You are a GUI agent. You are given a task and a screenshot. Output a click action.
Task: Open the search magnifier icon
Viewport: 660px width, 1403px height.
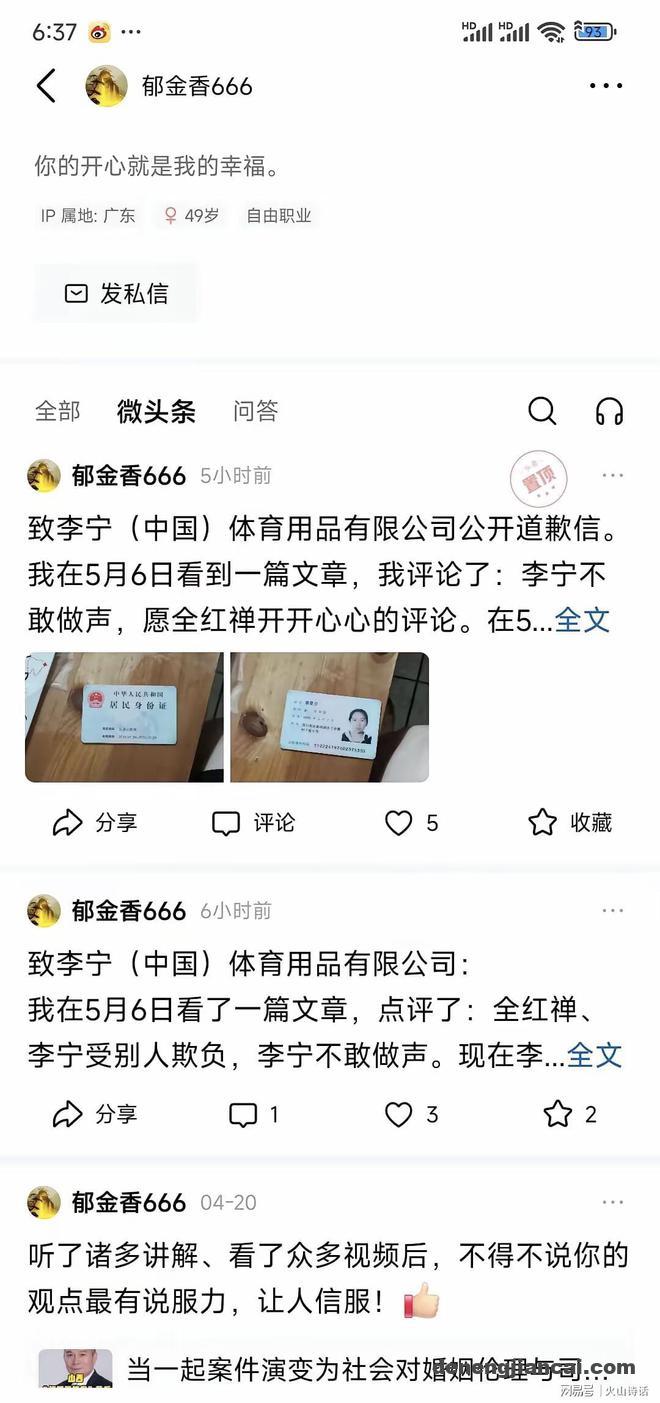pos(542,411)
